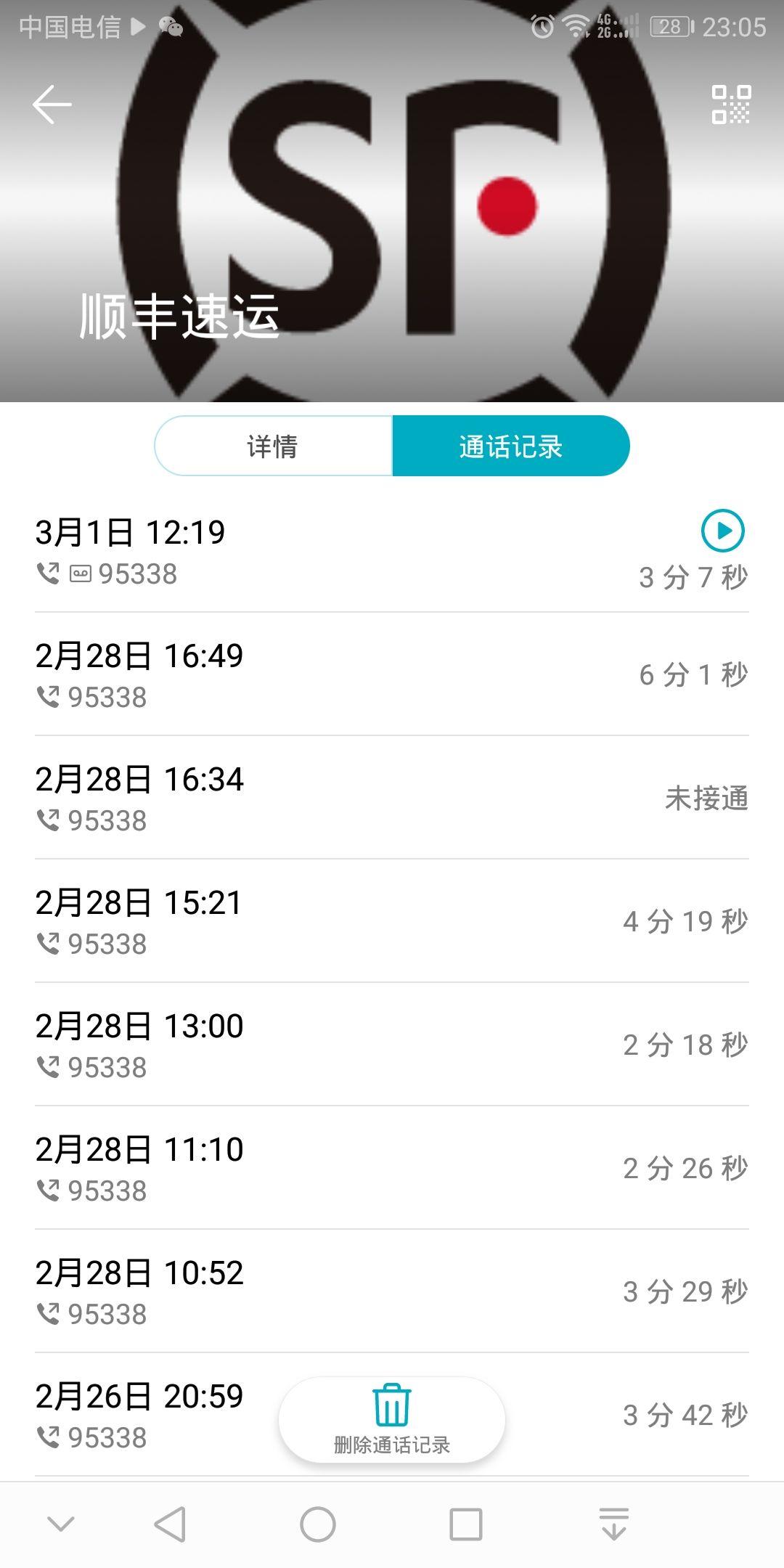Image resolution: width=784 pixels, height=1568 pixels.
Task: Open the 2月26日 20:59 call entry
Action: click(145, 1415)
